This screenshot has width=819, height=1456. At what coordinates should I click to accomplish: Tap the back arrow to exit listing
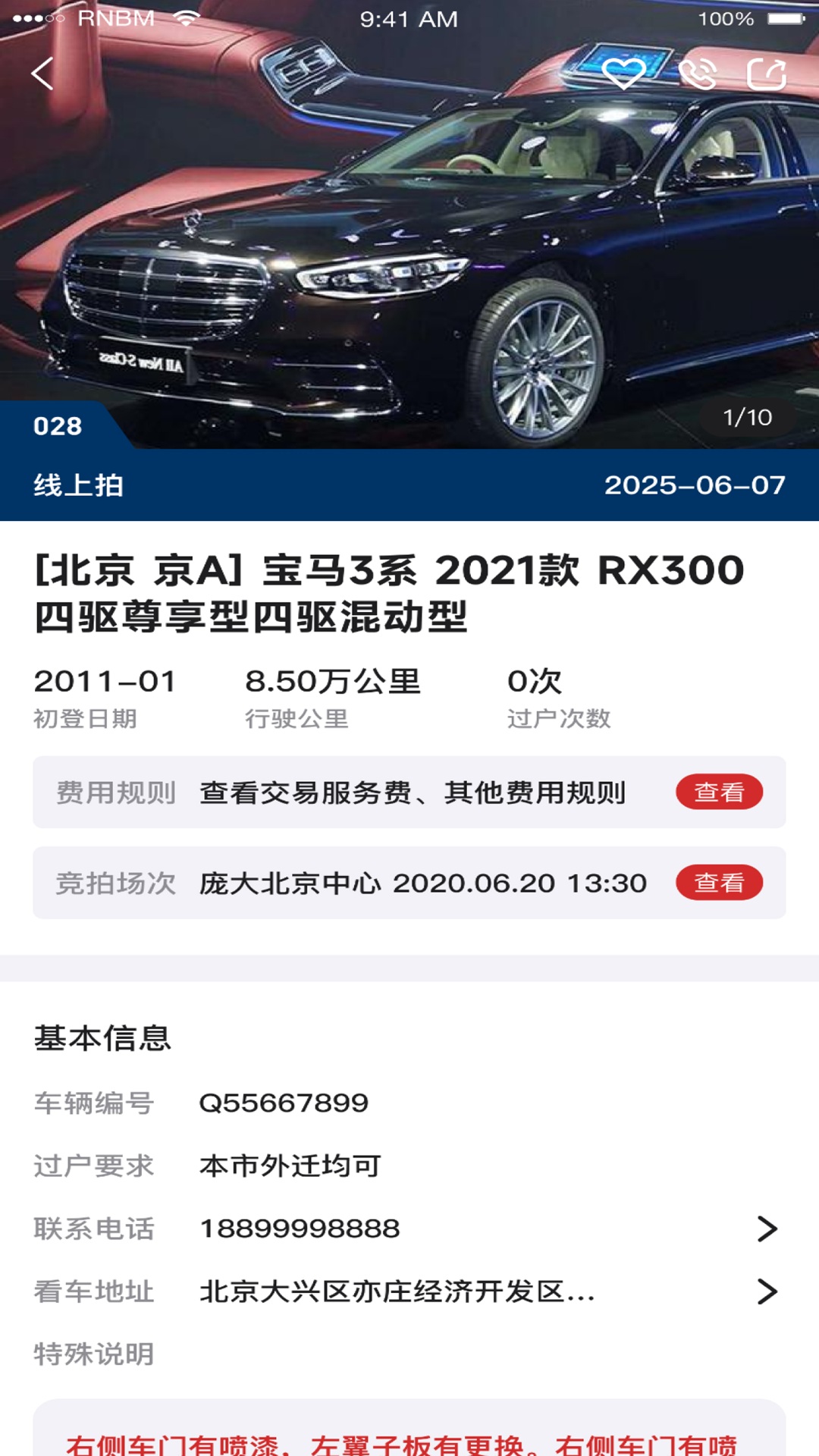pos(42,74)
